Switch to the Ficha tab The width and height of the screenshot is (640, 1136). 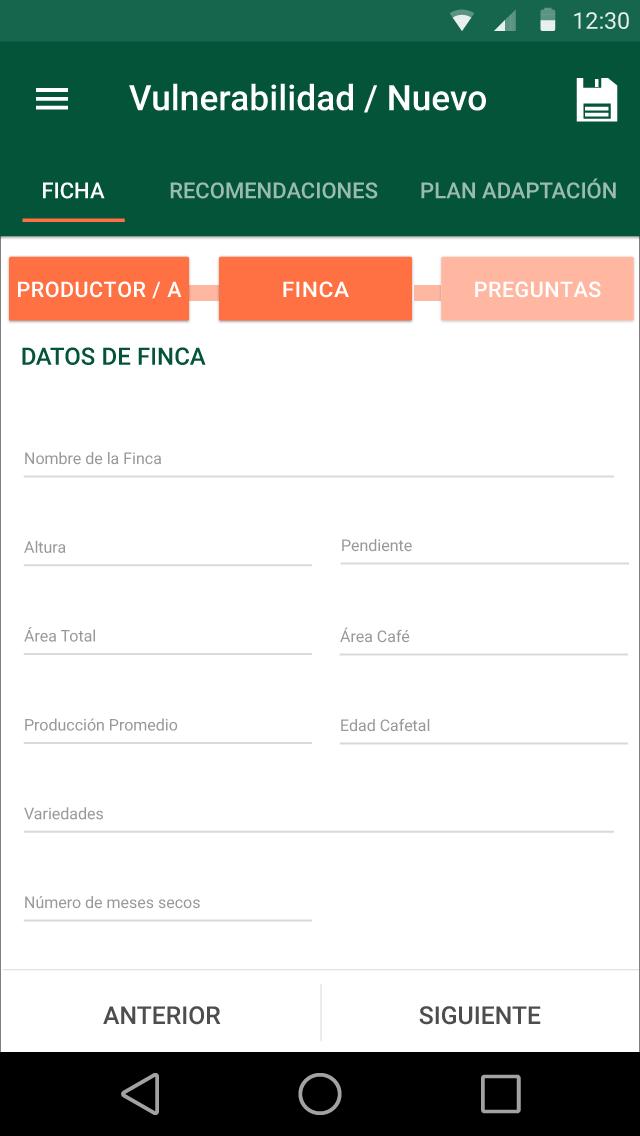pos(73,190)
